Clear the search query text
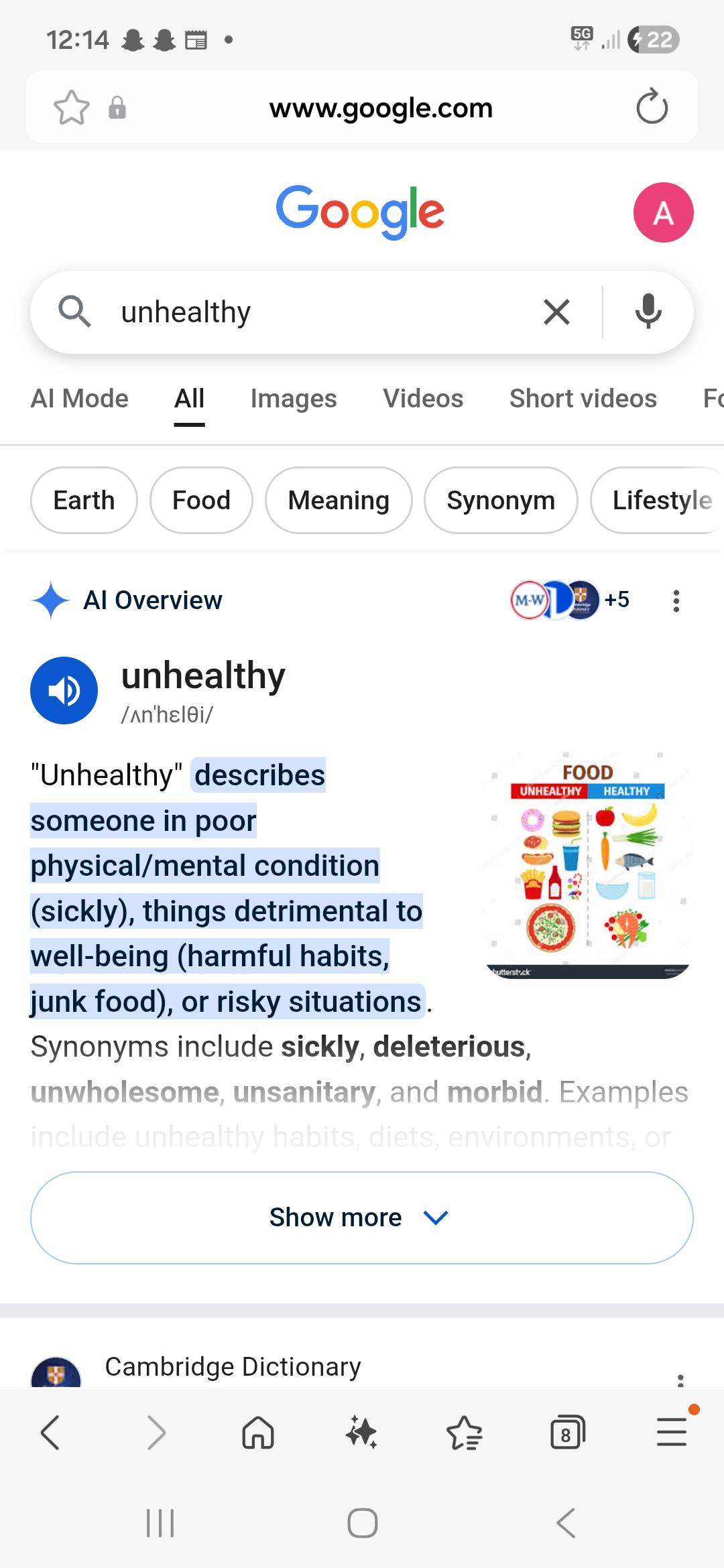The image size is (724, 1568). (x=556, y=312)
